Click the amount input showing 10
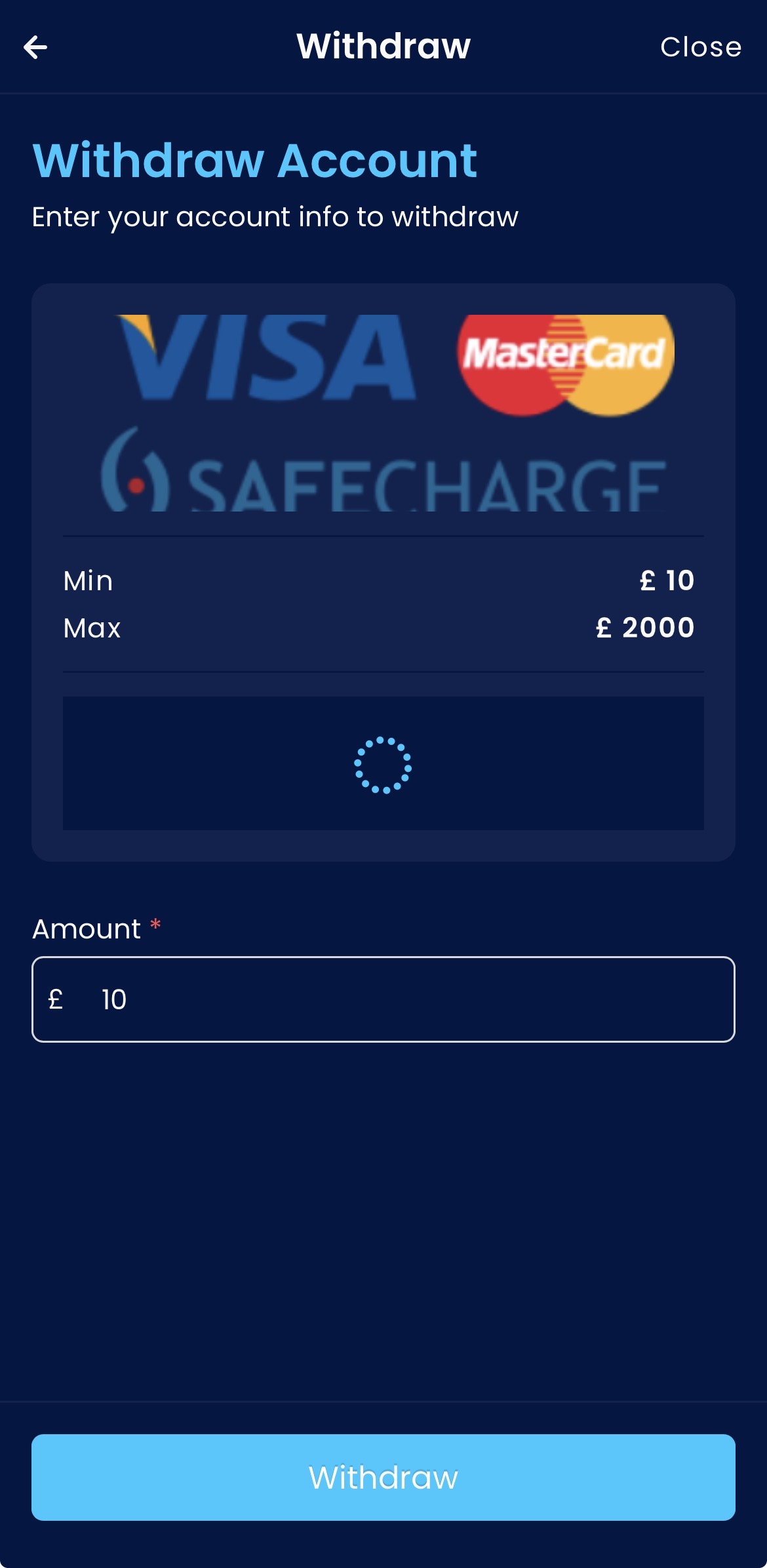 point(383,999)
